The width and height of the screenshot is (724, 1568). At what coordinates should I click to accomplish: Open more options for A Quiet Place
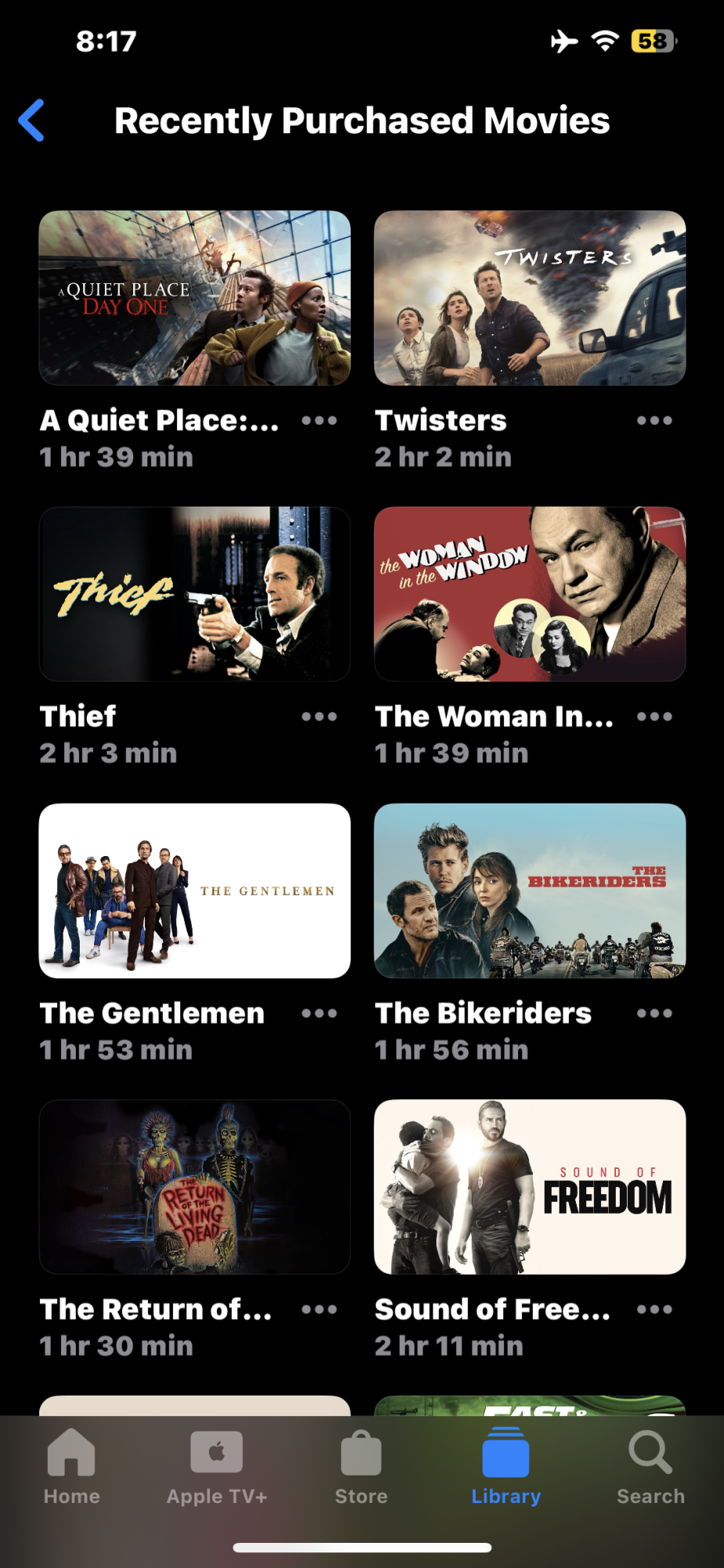[x=319, y=421]
